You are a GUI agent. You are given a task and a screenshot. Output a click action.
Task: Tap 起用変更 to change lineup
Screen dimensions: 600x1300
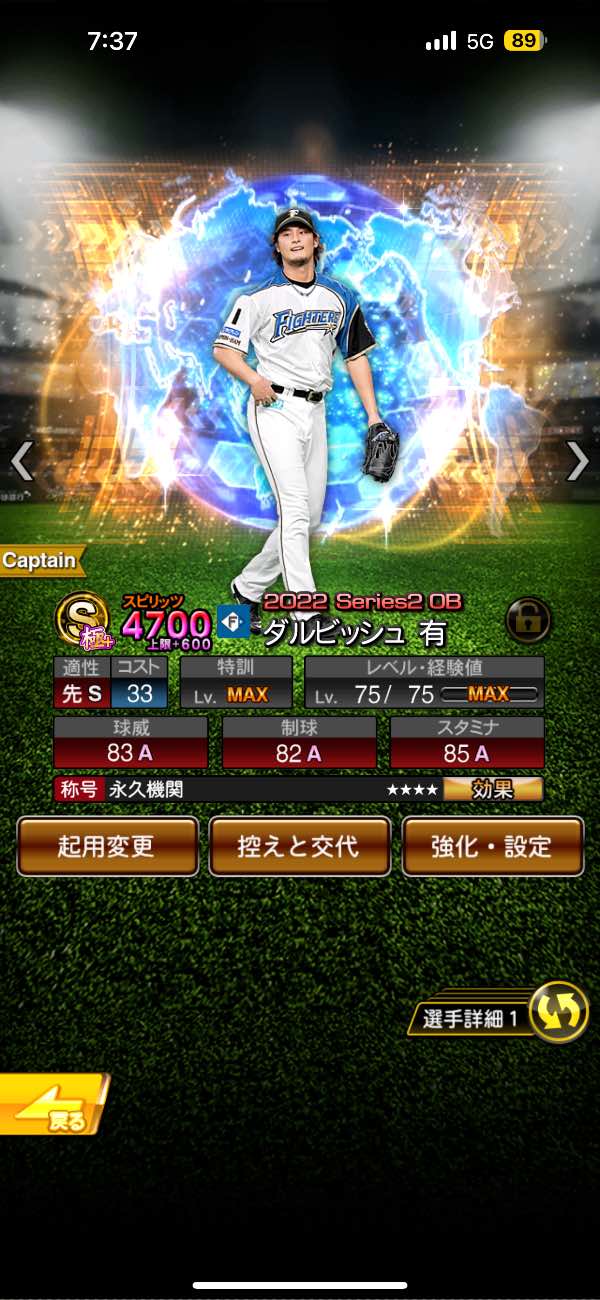pos(107,846)
